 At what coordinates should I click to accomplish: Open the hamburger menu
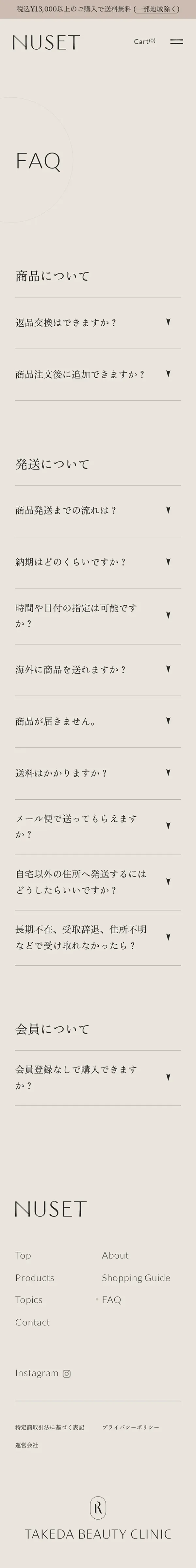pyautogui.click(x=176, y=42)
